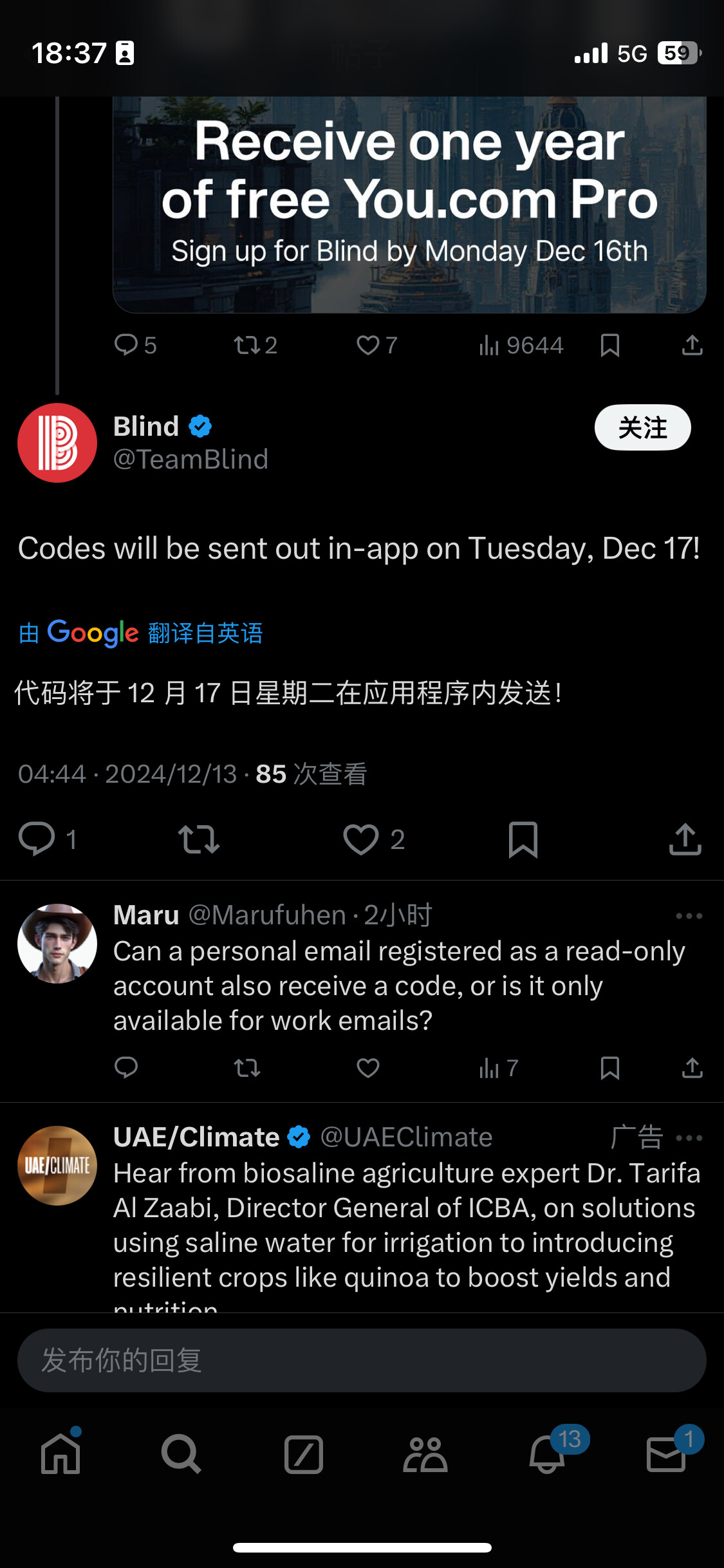Switch to the Search tab

[181, 1454]
